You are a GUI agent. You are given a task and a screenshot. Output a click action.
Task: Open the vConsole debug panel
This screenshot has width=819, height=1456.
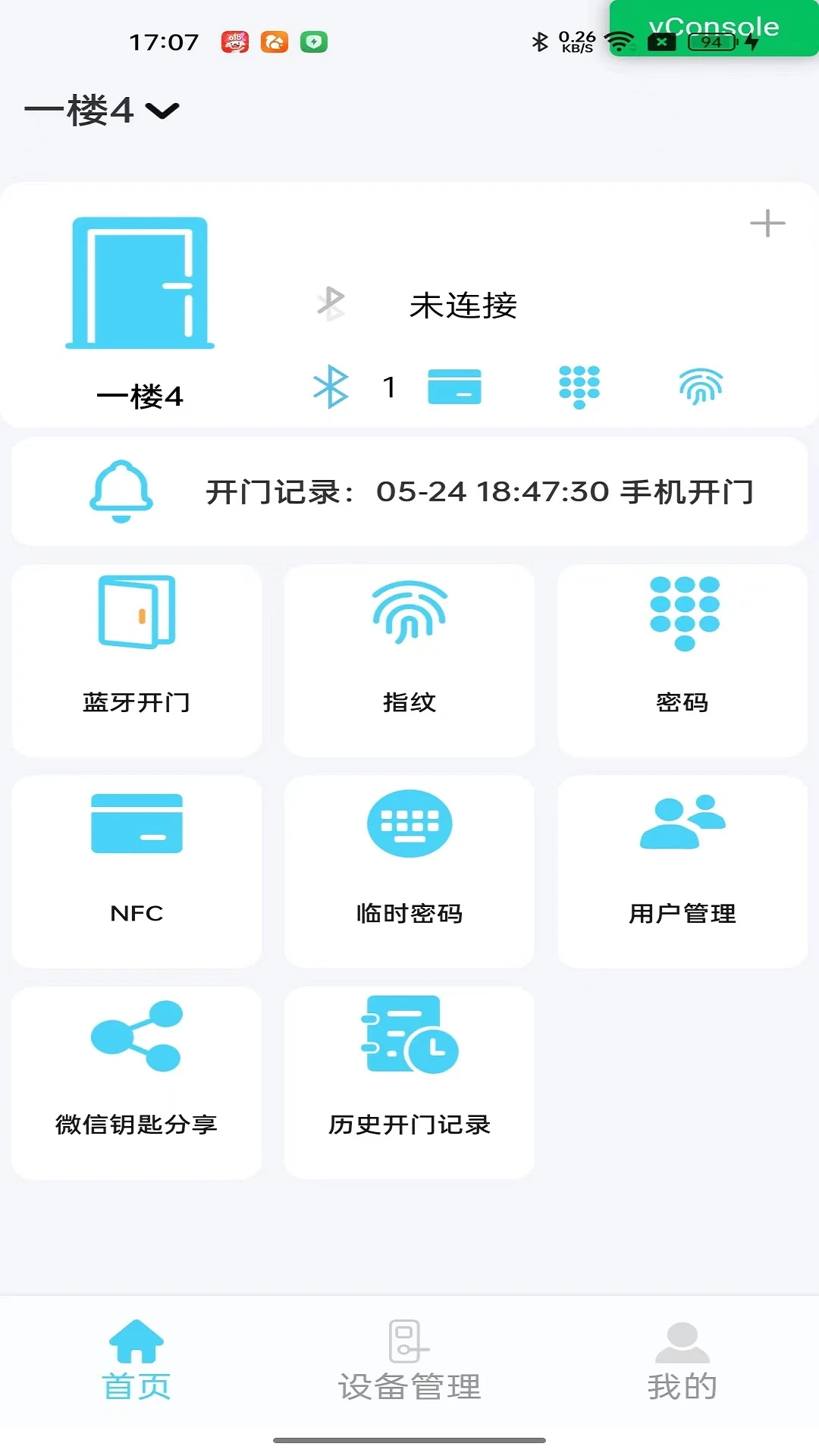pos(711,27)
